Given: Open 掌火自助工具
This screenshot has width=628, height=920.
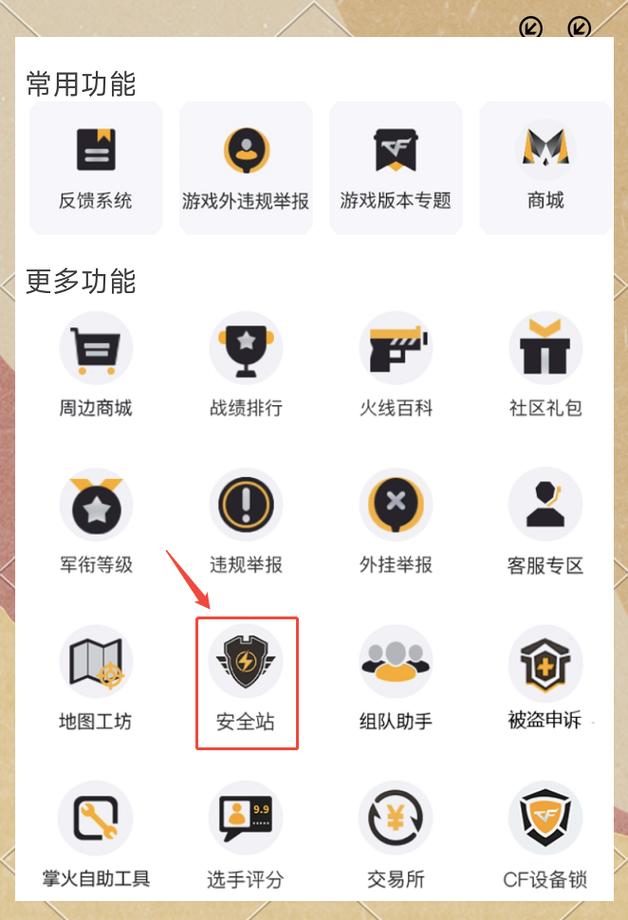Looking at the screenshot, I should (x=96, y=836).
